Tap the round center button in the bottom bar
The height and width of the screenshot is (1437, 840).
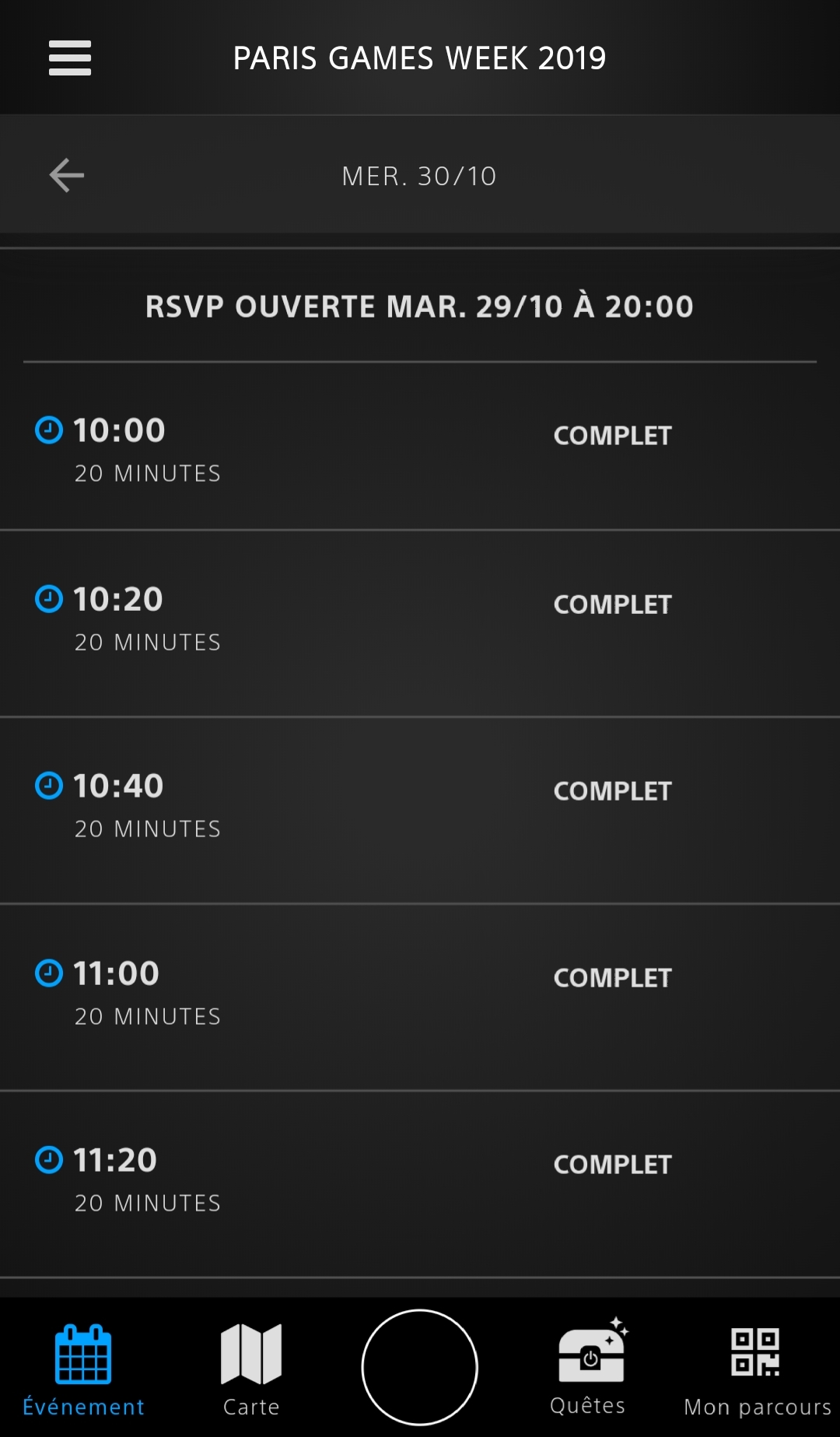click(x=420, y=1367)
